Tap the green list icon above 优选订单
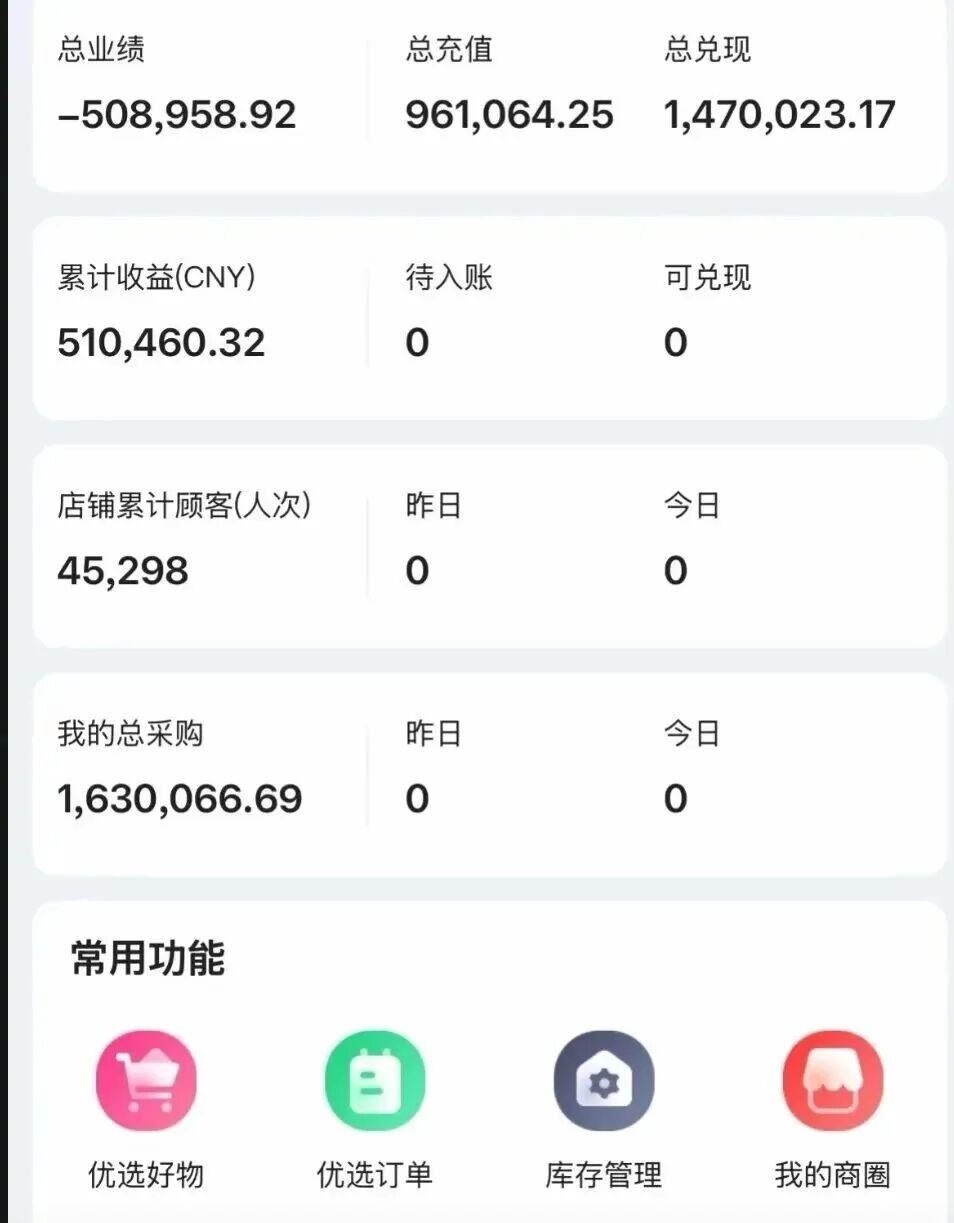954x1223 pixels. (375, 1082)
